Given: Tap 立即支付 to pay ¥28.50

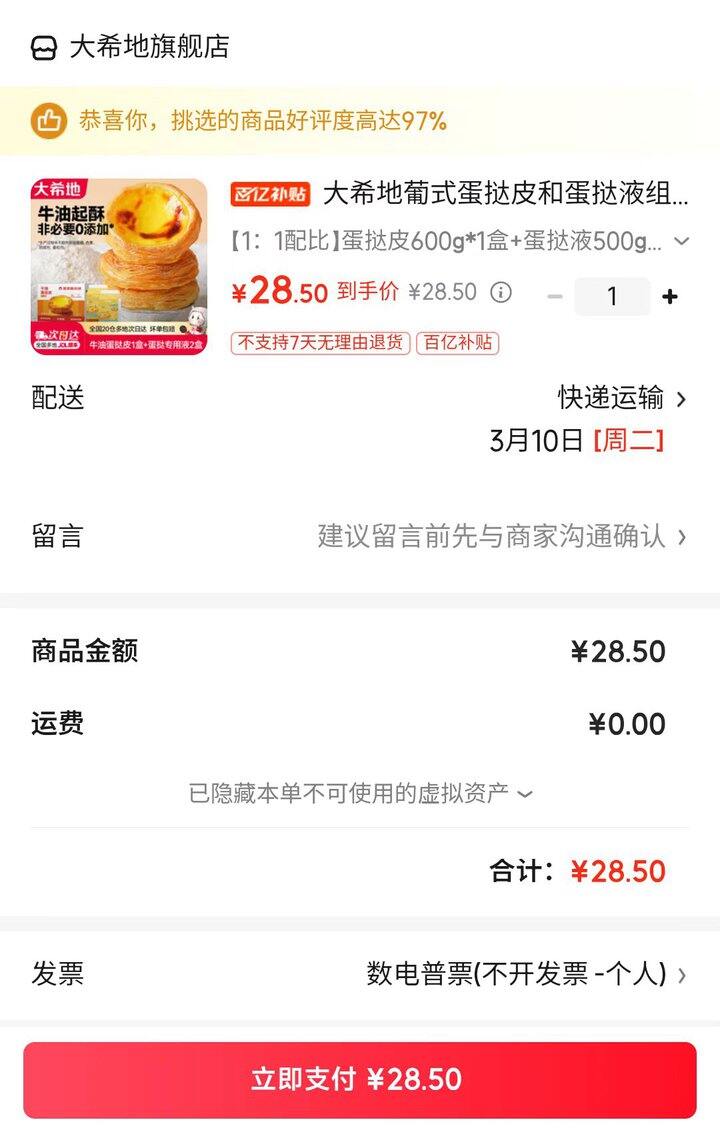Looking at the screenshot, I should pos(360,1080).
